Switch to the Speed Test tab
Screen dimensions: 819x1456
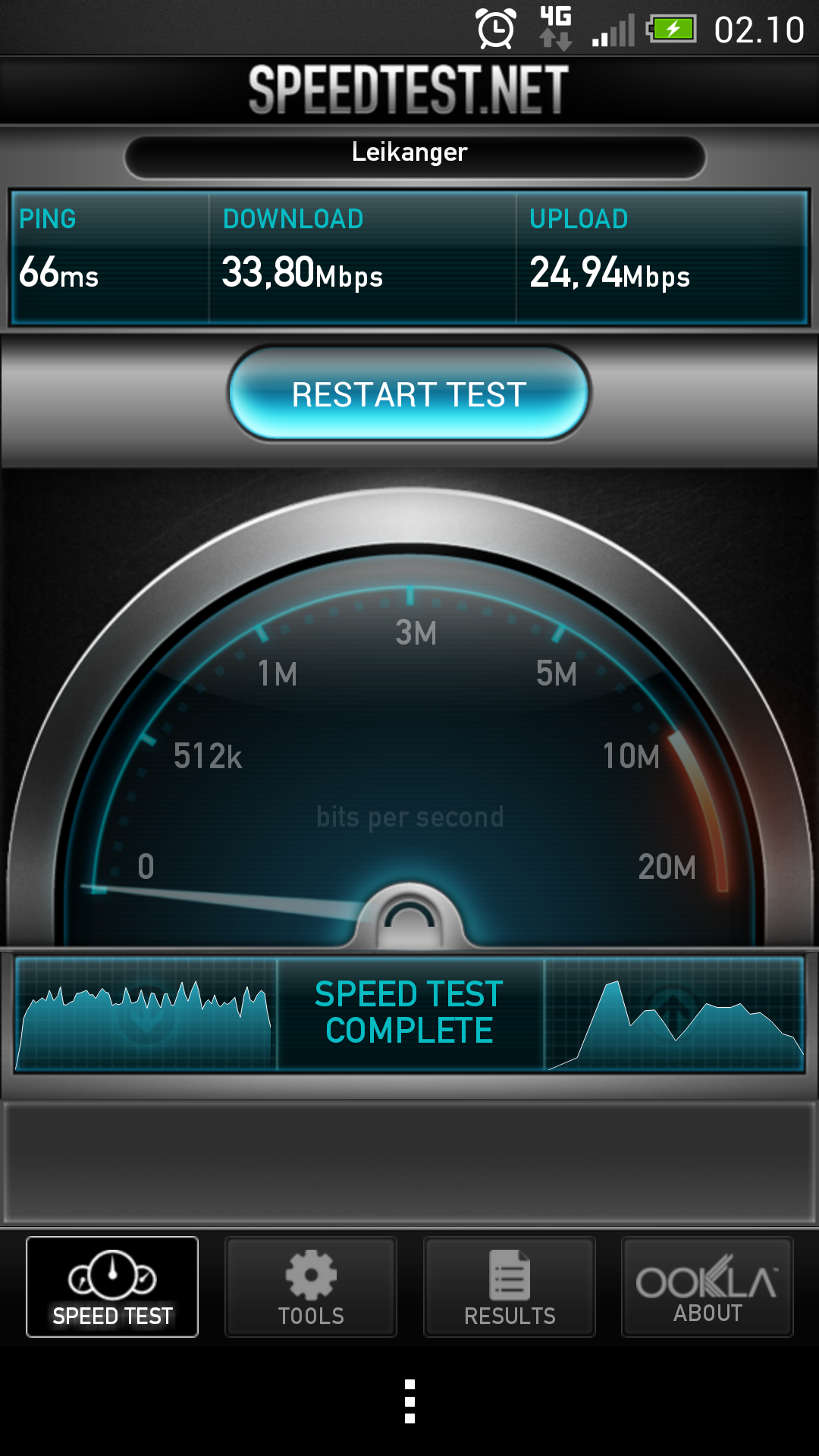(112, 1287)
